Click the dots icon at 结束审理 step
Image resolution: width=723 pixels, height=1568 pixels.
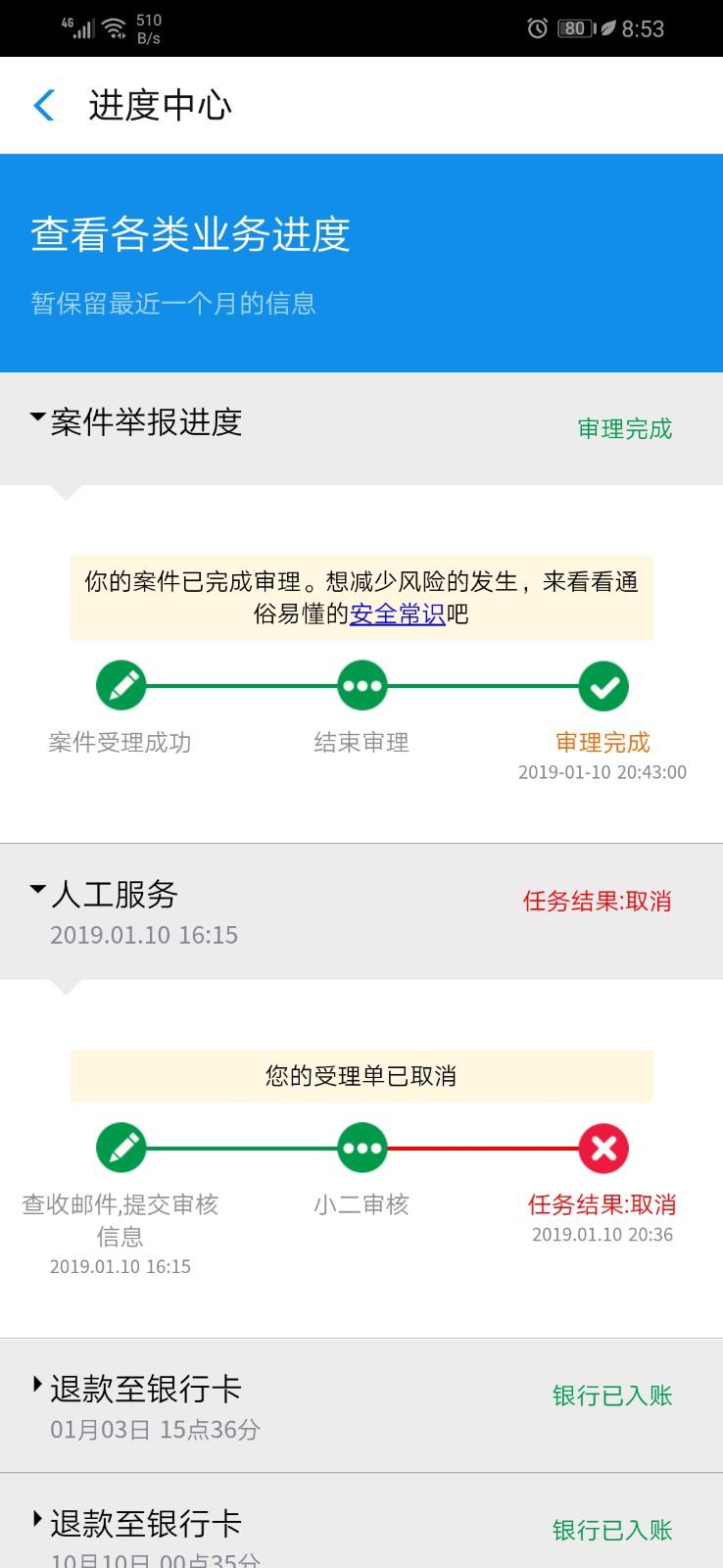(x=361, y=685)
